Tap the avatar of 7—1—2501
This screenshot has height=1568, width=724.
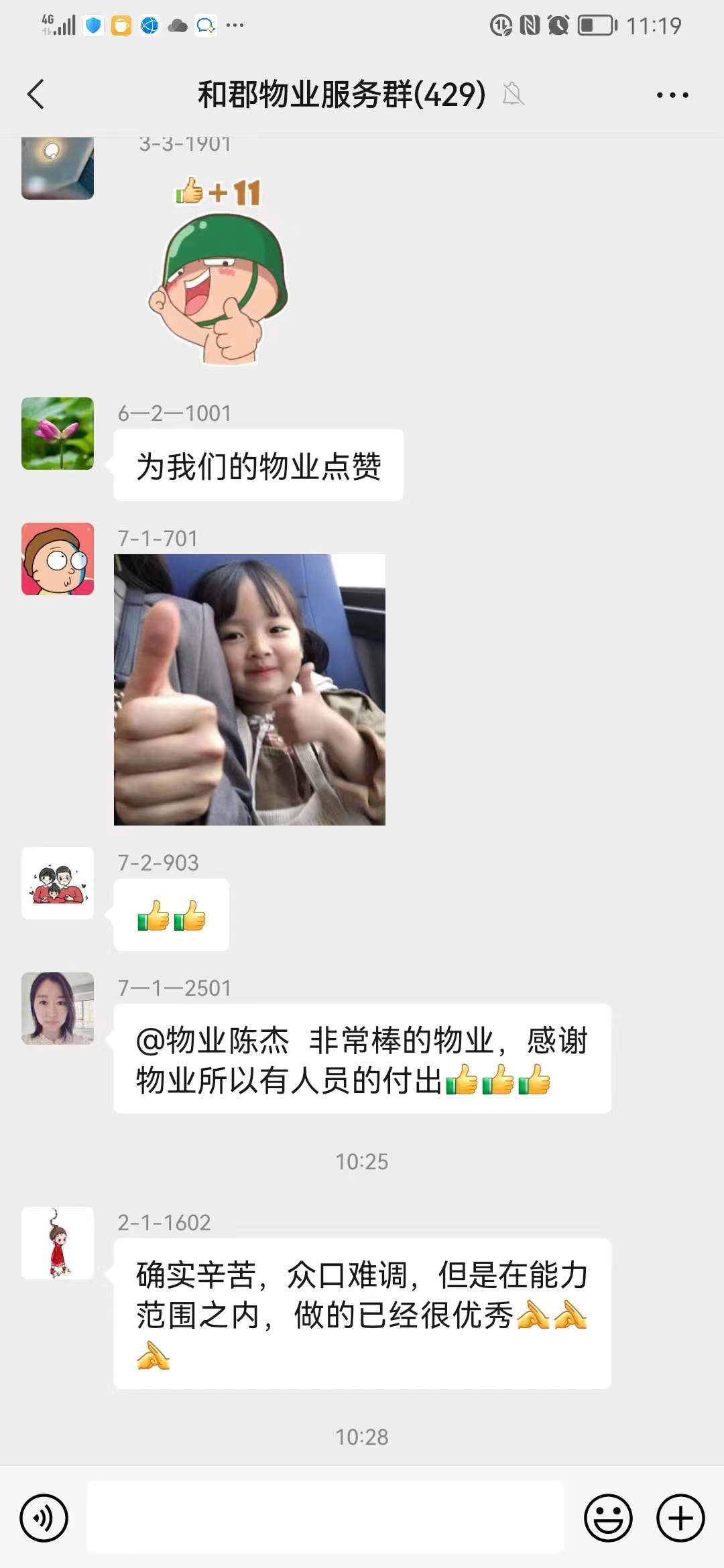(58, 1008)
